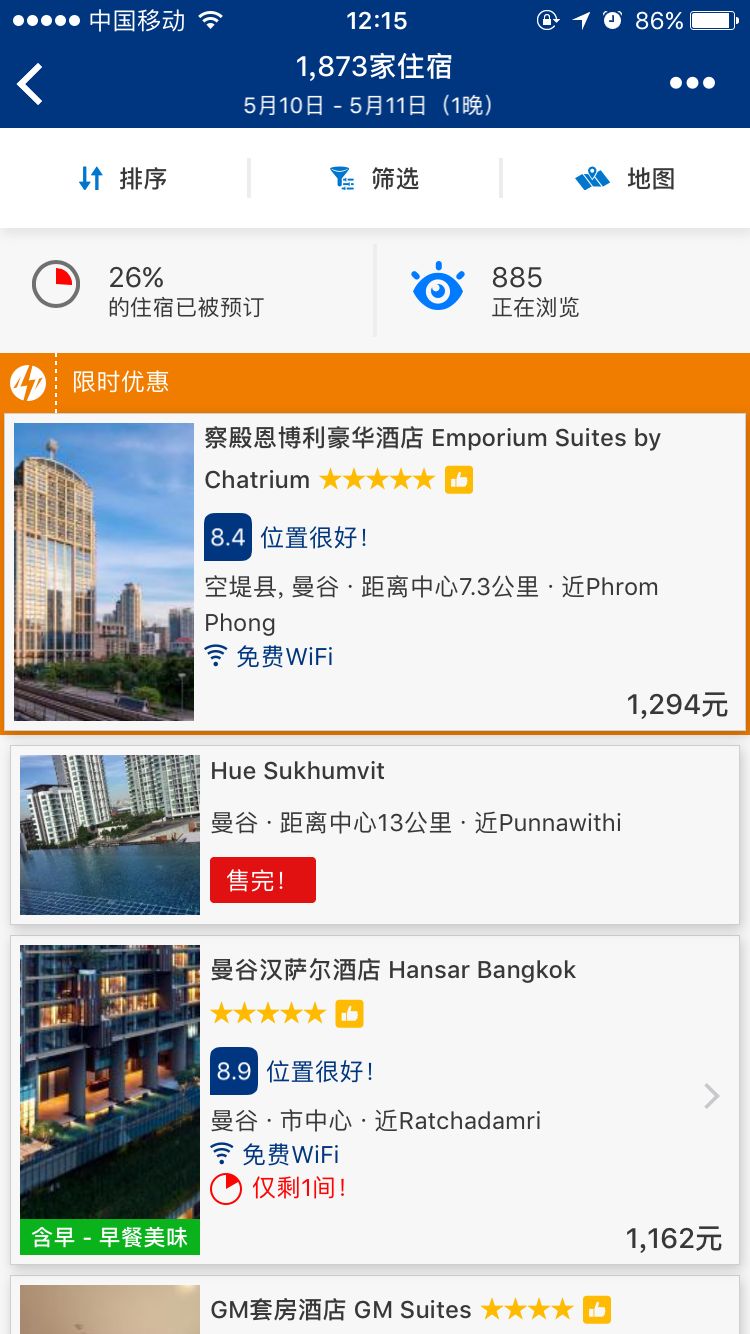Select the thumbs-up icon next to Hansar Bangkok stars
This screenshot has width=750, height=1334.
coord(350,1012)
